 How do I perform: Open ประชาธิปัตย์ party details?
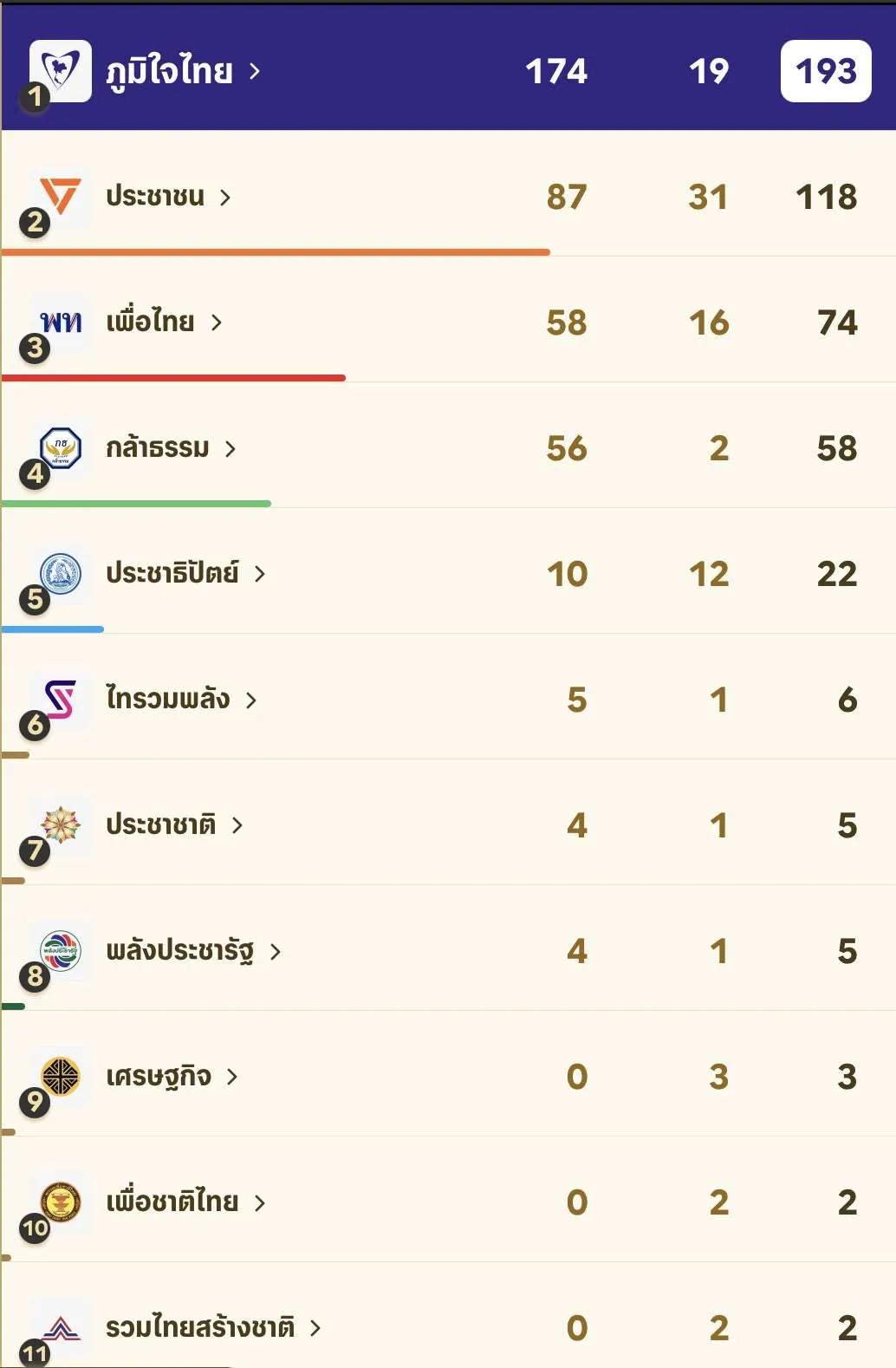coord(172,574)
